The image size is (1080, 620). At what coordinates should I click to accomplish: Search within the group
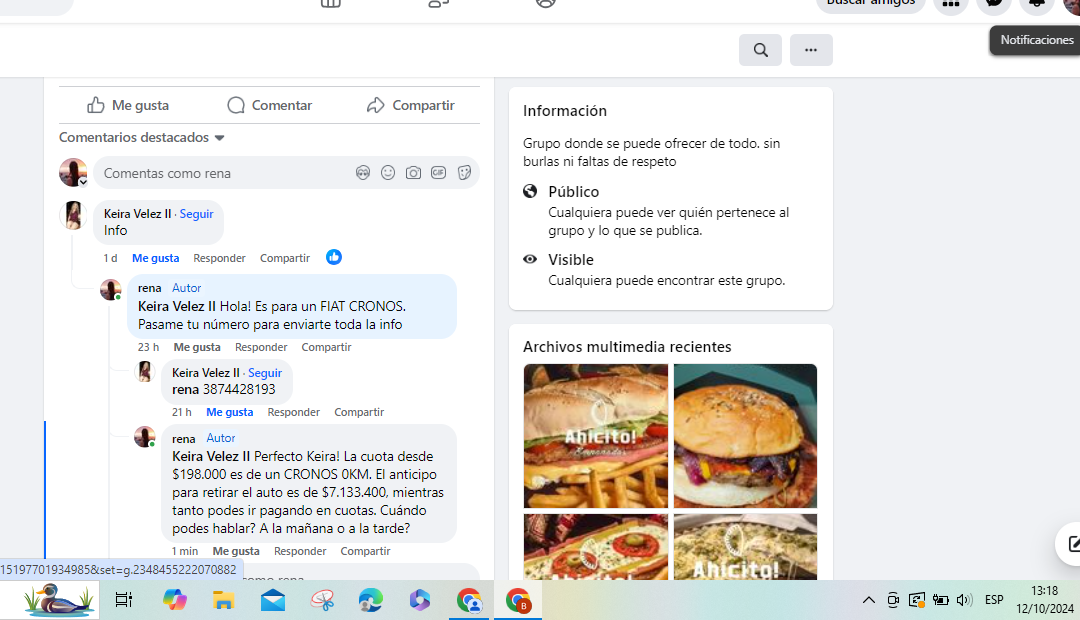pyautogui.click(x=761, y=50)
